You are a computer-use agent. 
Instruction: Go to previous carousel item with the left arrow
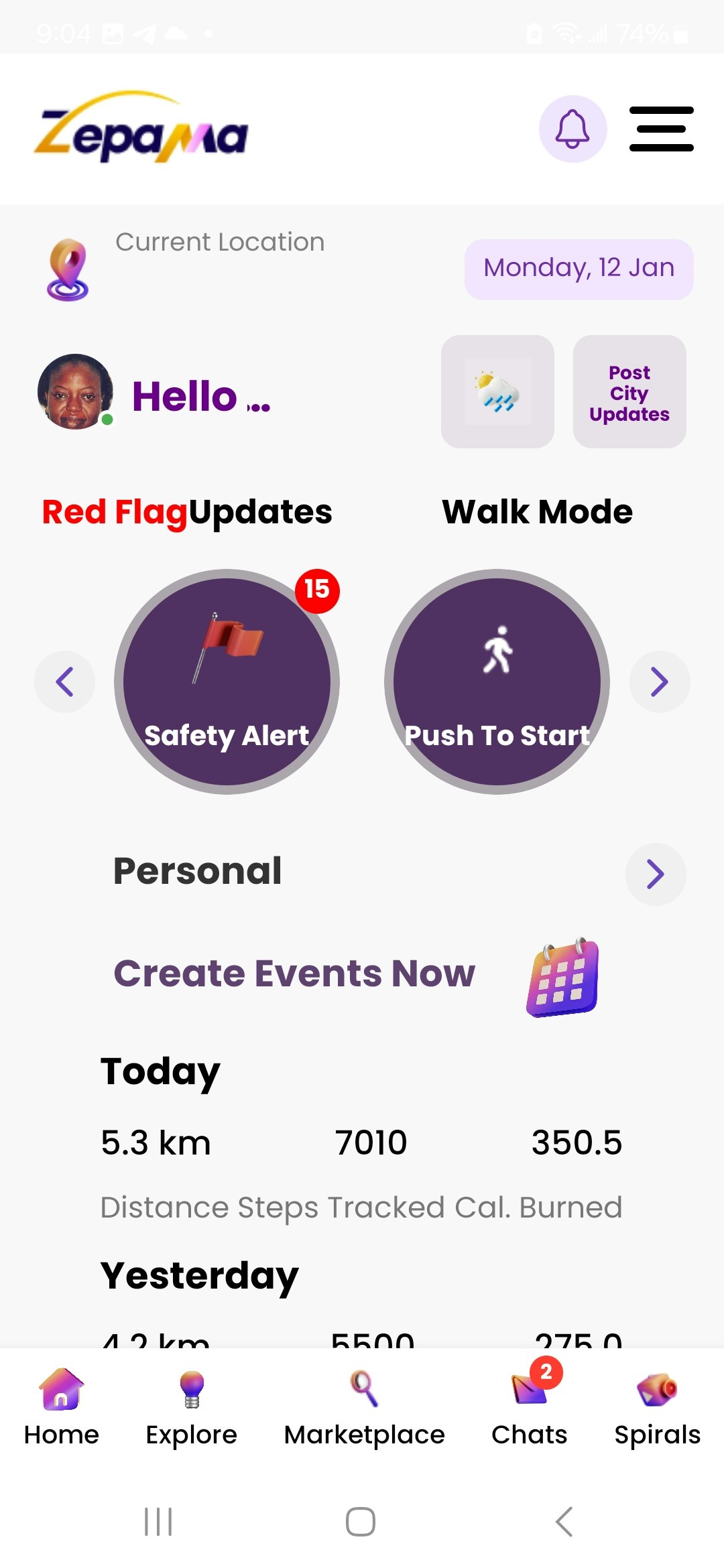pos(64,682)
